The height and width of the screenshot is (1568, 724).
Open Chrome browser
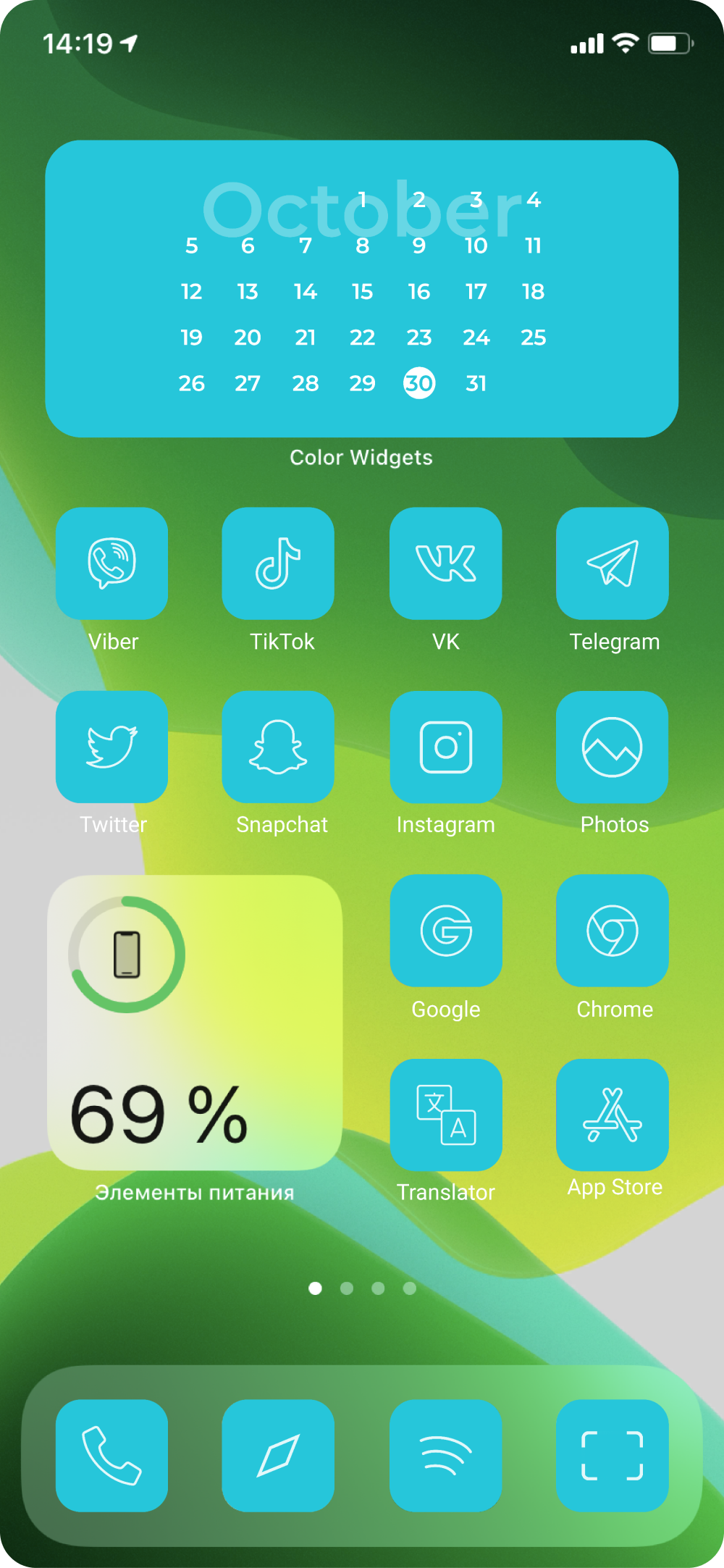[612, 931]
